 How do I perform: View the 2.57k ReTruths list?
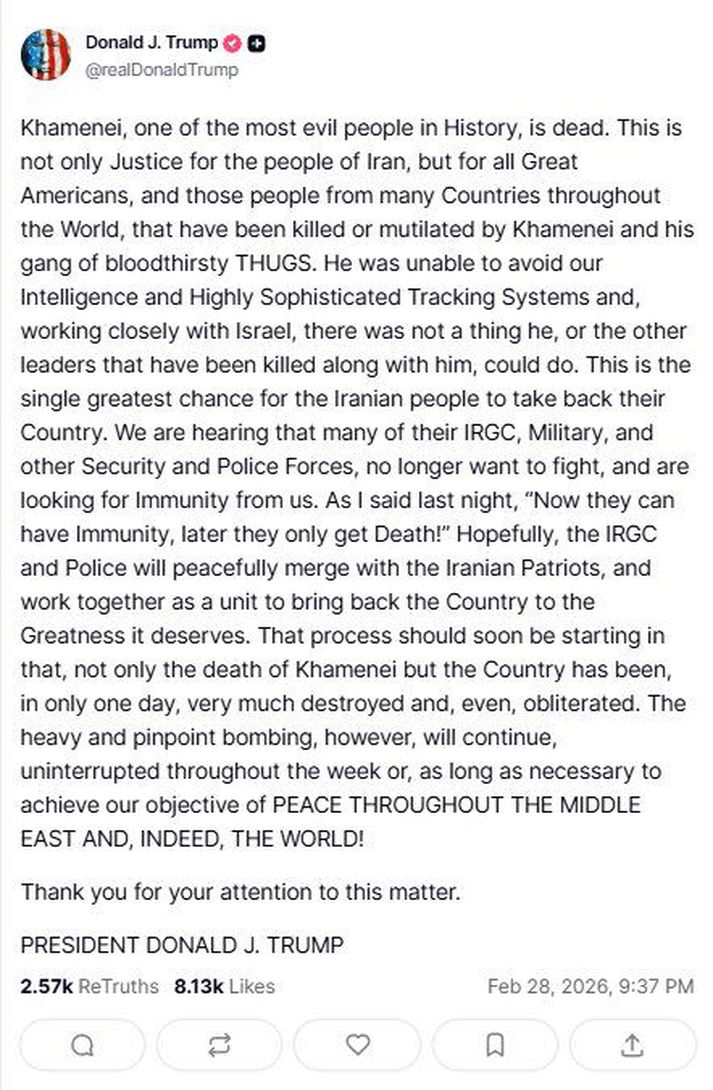tap(89, 986)
